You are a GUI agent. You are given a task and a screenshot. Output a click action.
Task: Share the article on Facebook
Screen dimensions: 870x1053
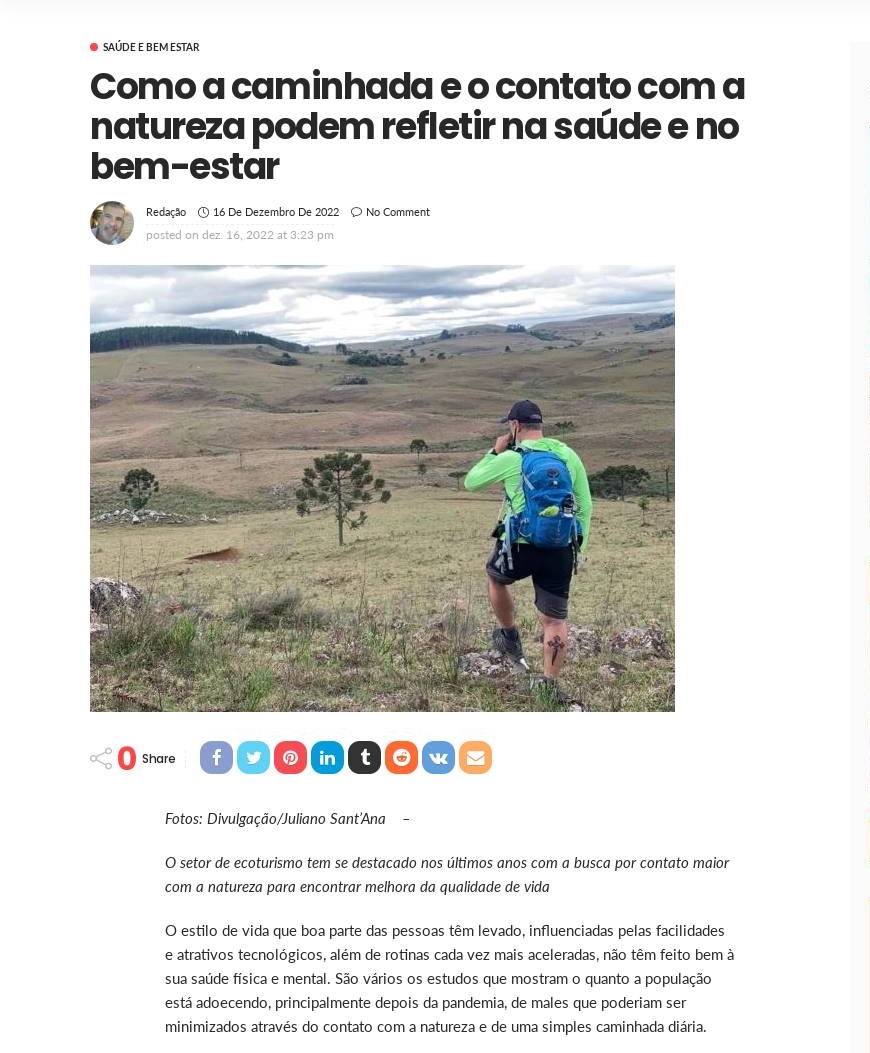(216, 758)
